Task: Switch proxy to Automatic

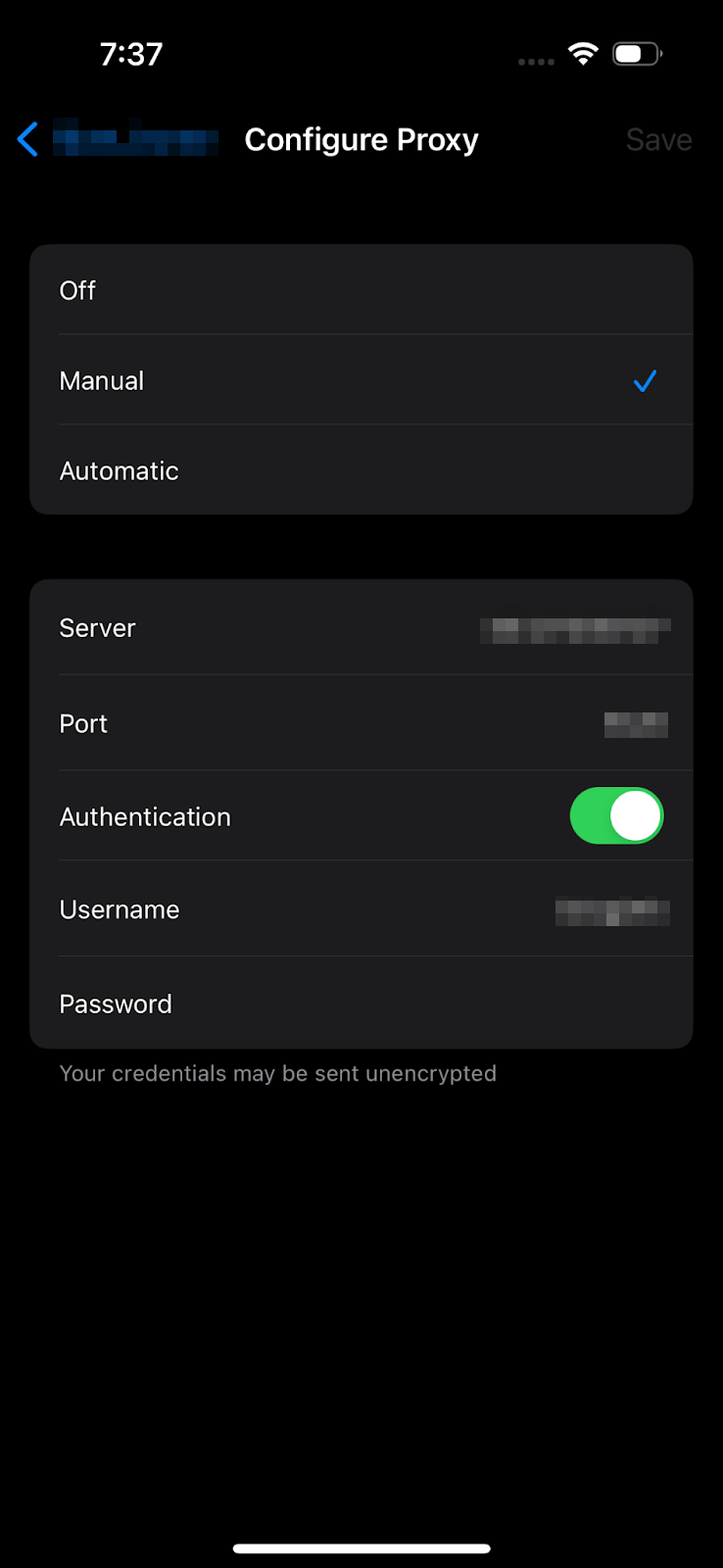Action: [361, 470]
